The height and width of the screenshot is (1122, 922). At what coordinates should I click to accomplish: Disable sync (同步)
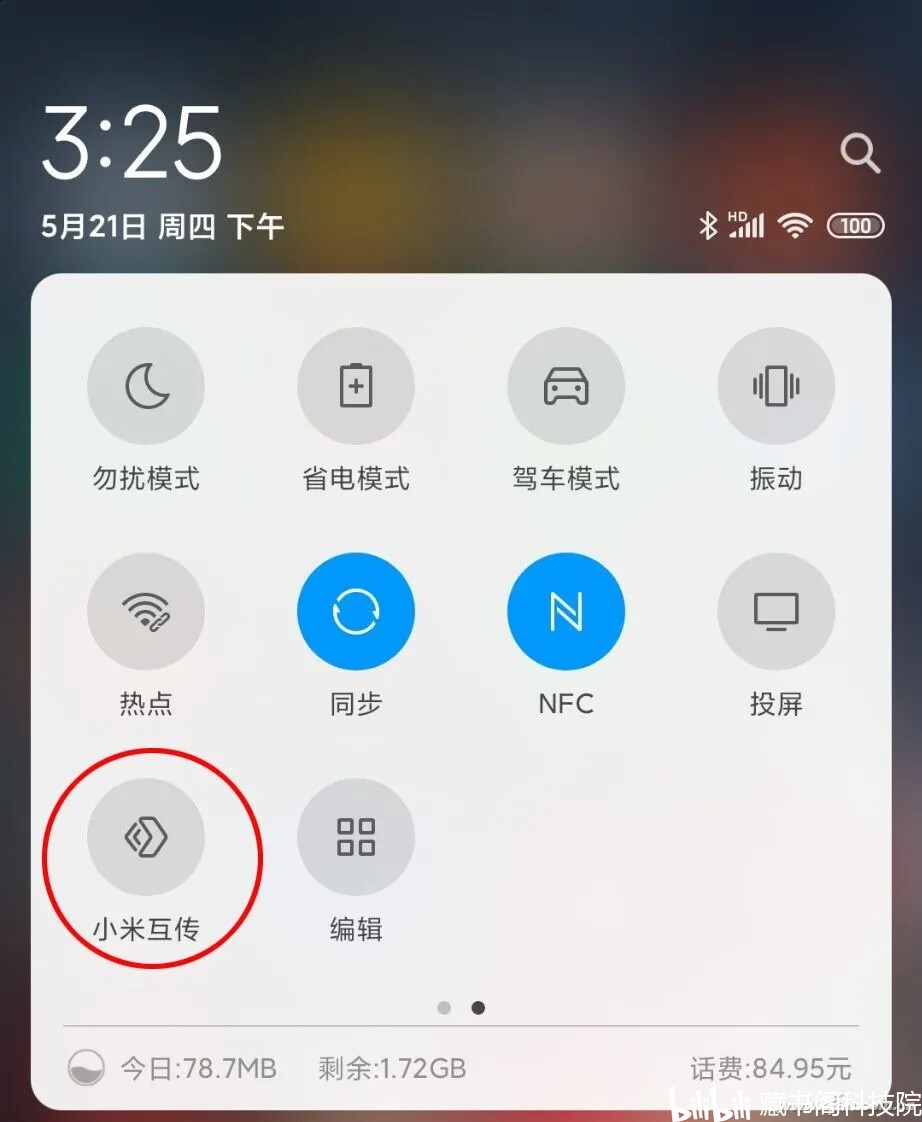pyautogui.click(x=356, y=611)
